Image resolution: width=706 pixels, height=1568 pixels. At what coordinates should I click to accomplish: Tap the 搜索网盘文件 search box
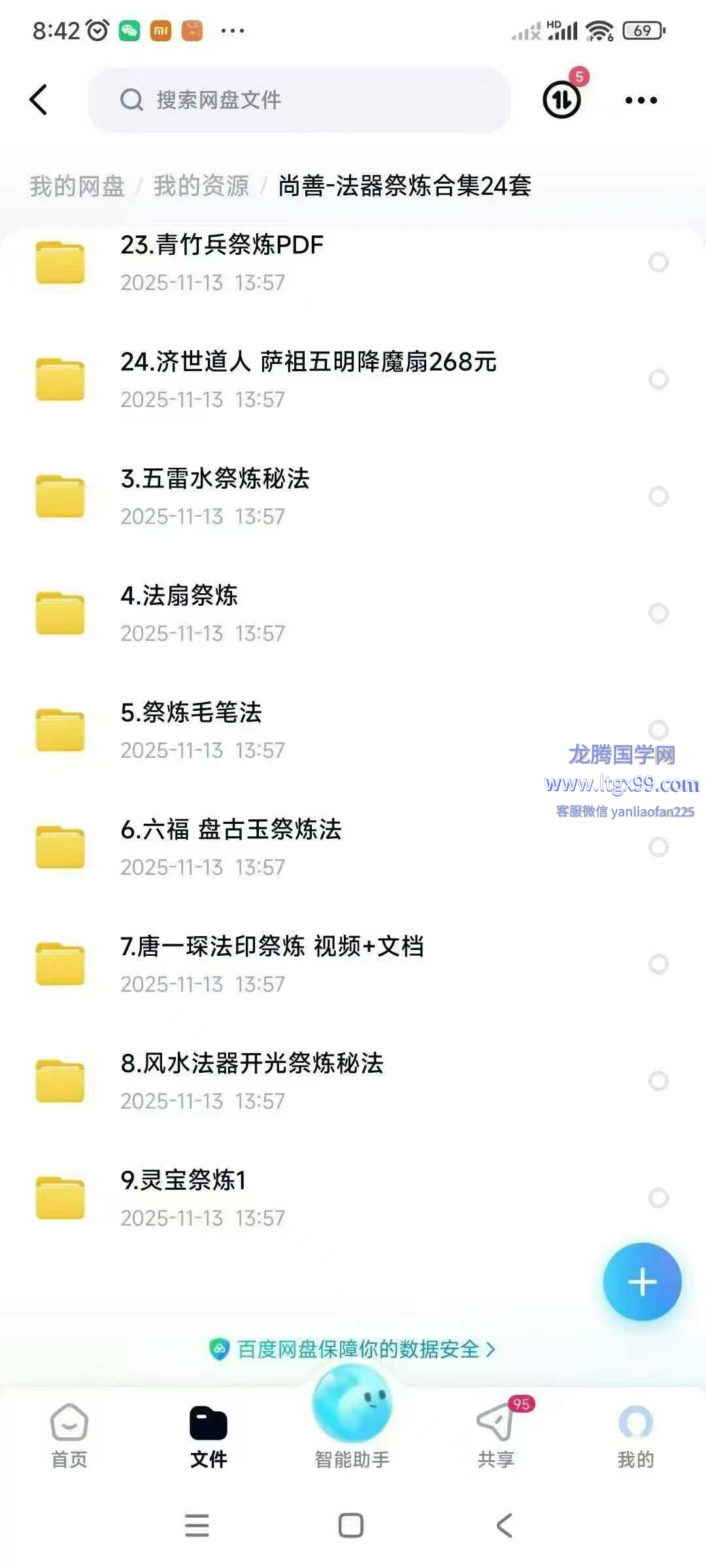coord(299,100)
